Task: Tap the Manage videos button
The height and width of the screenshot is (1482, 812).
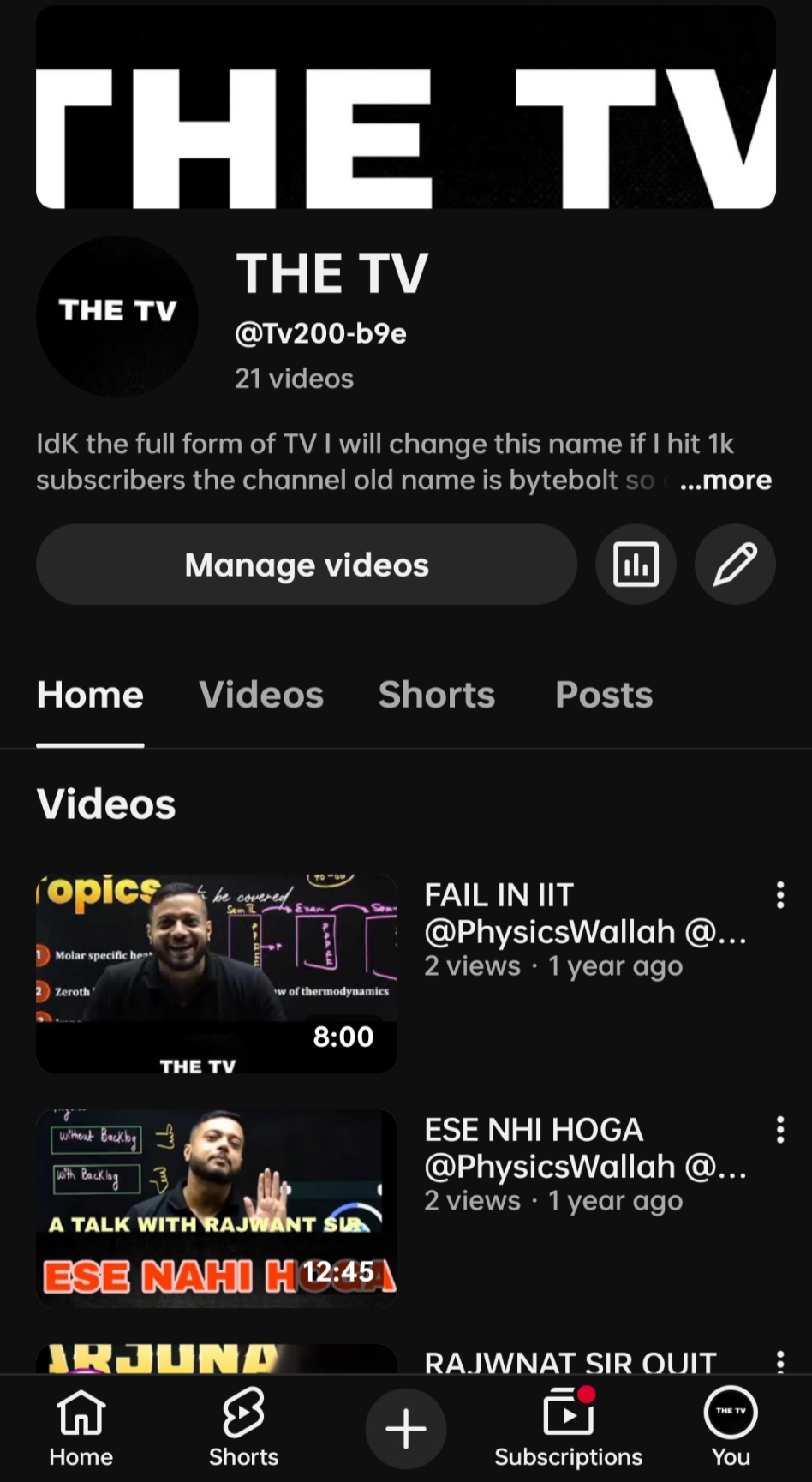Action: point(307,565)
